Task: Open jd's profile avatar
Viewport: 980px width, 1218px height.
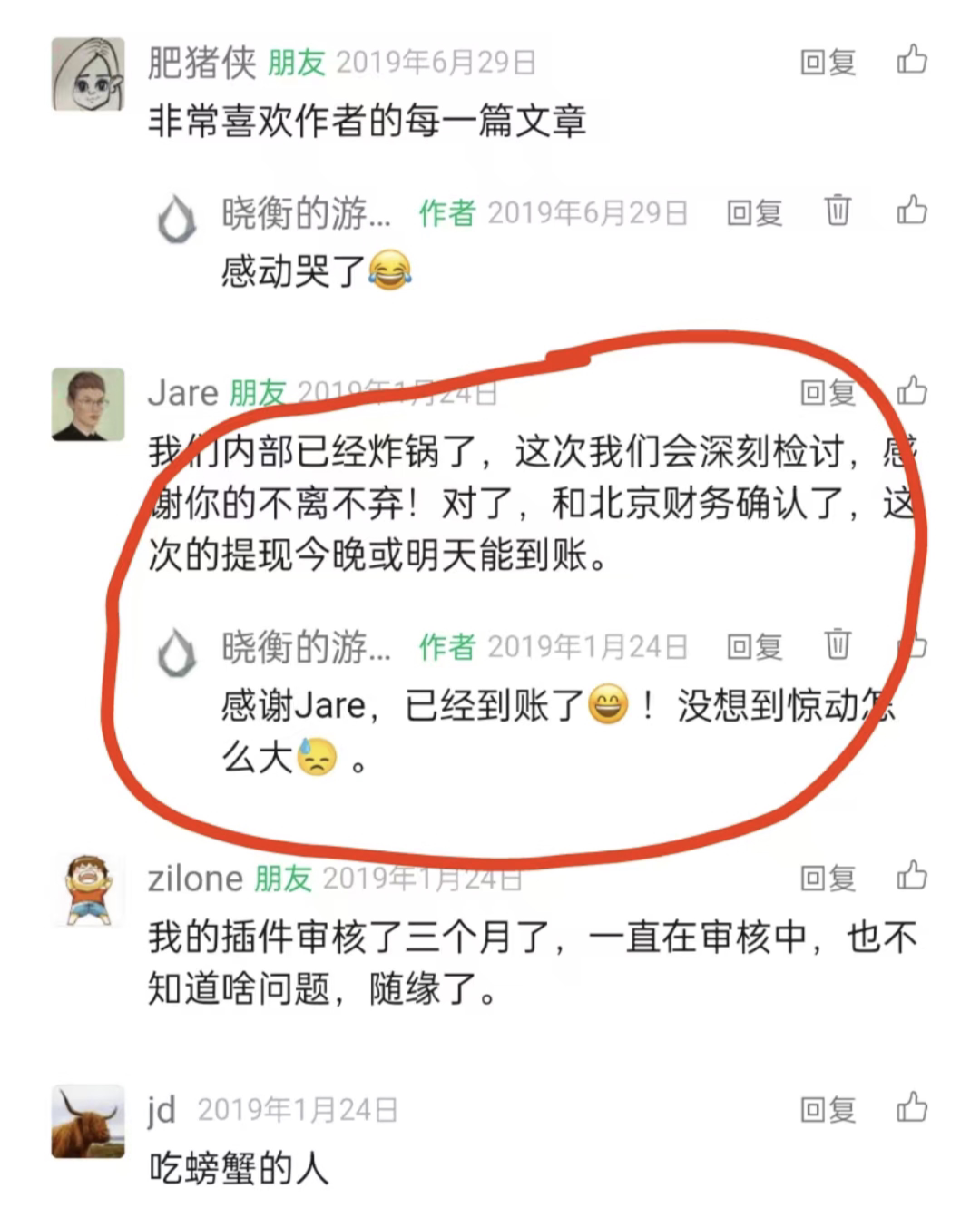Action: click(88, 1122)
